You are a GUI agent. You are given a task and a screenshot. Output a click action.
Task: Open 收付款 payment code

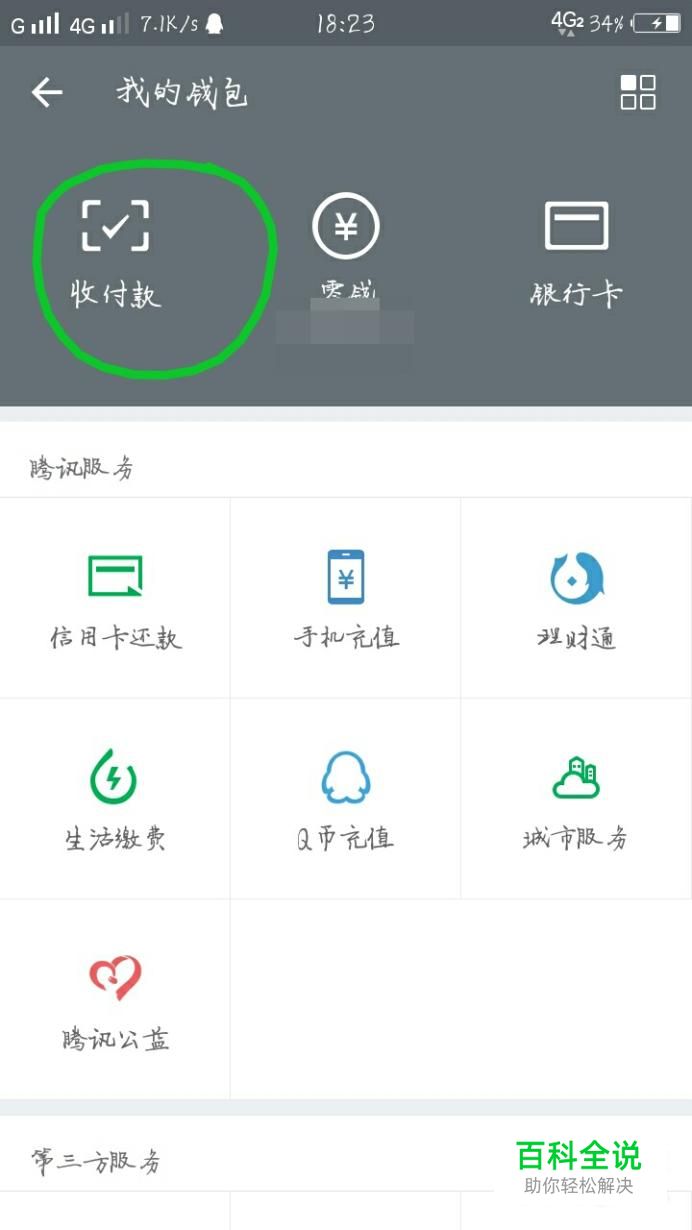(115, 250)
